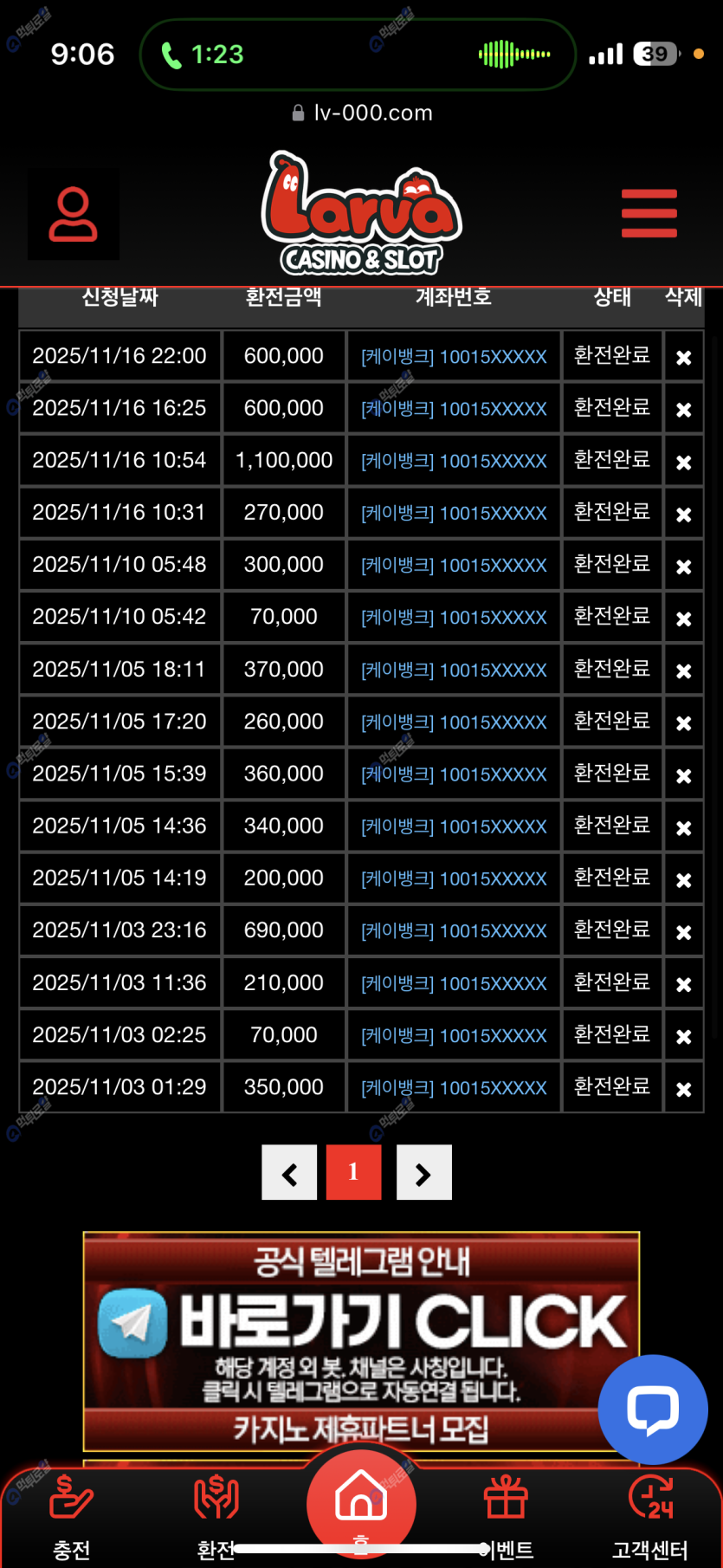Tap the lv-000.com address bar
The width and height of the screenshot is (723, 1568).
[x=362, y=113]
